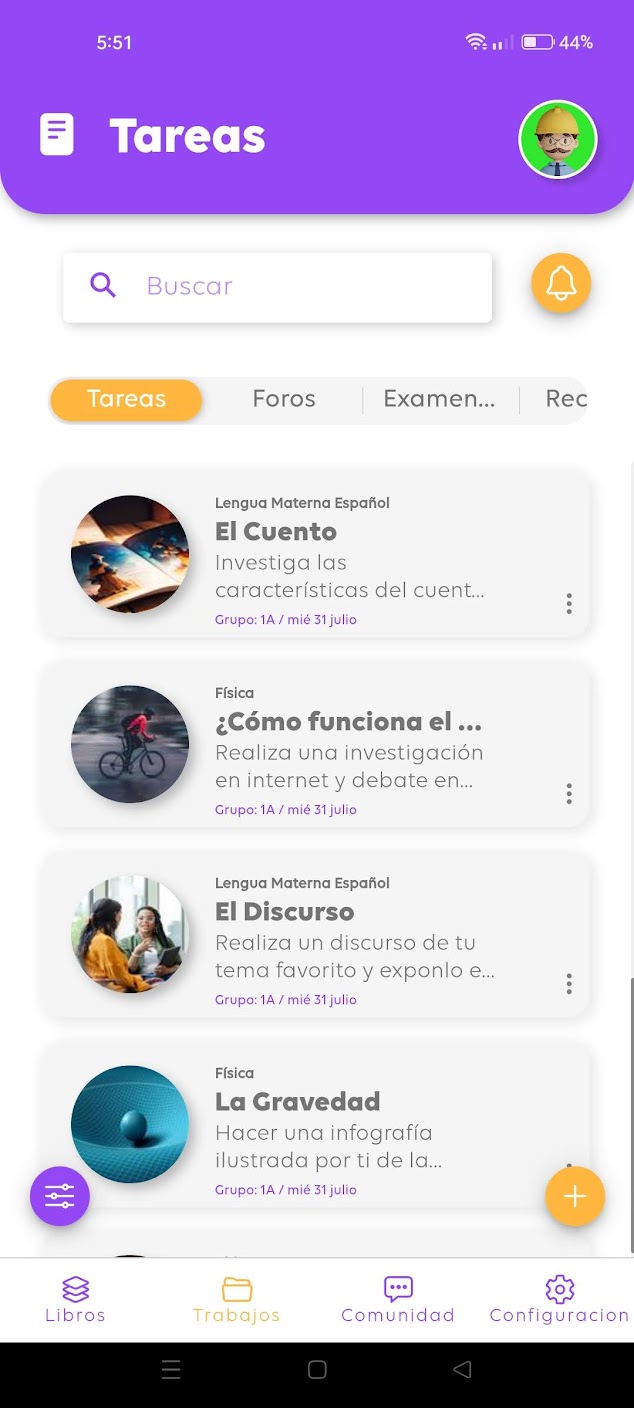This screenshot has width=634, height=1408.
Task: Switch to the Foros tab
Action: click(284, 399)
